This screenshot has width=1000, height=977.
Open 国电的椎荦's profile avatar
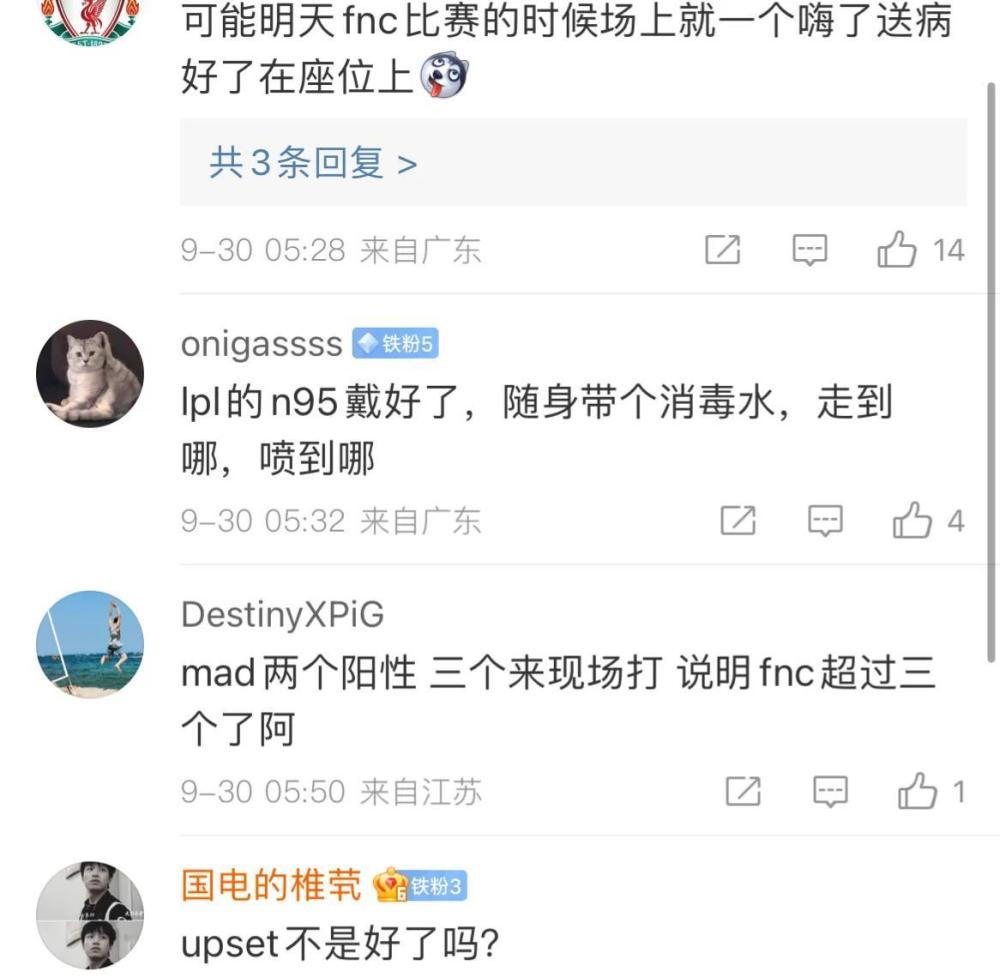tap(90, 915)
